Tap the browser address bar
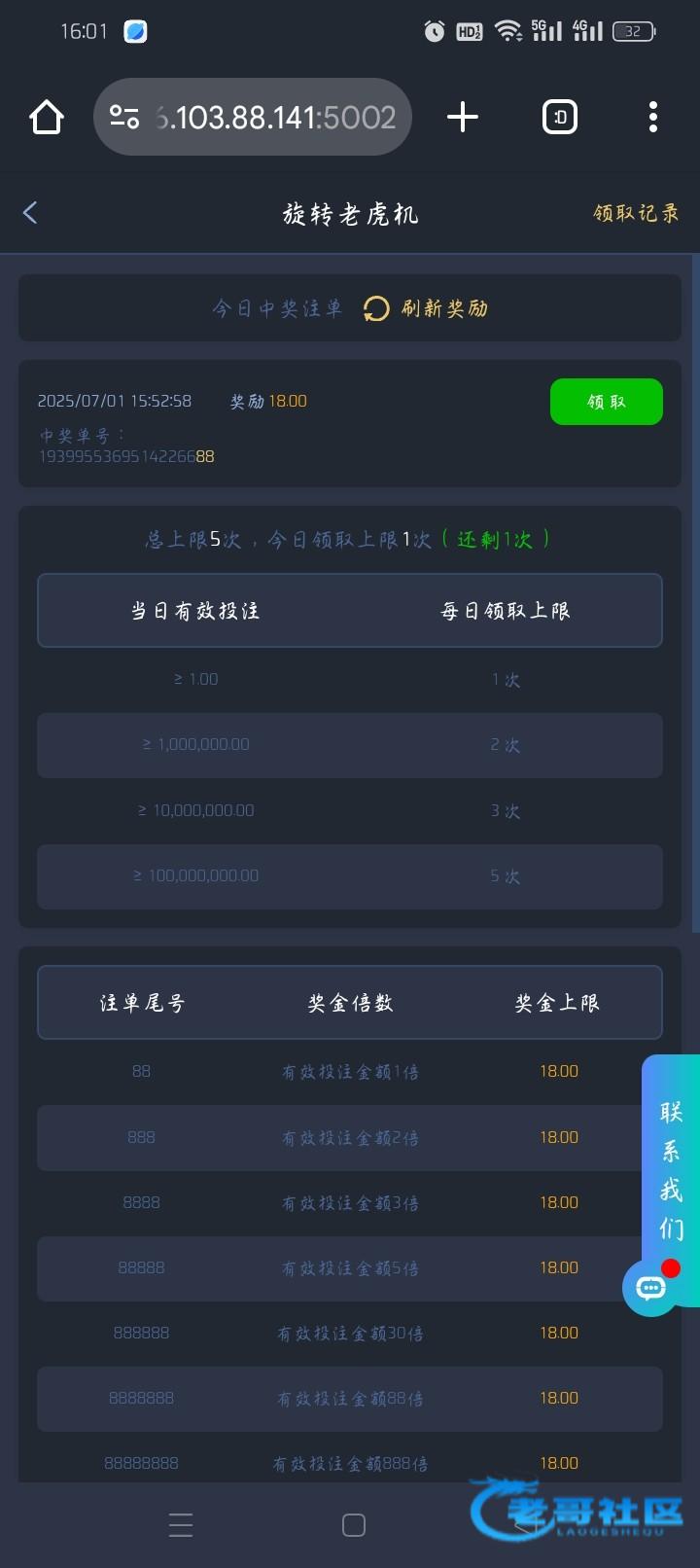This screenshot has width=700, height=1568. pyautogui.click(x=253, y=118)
